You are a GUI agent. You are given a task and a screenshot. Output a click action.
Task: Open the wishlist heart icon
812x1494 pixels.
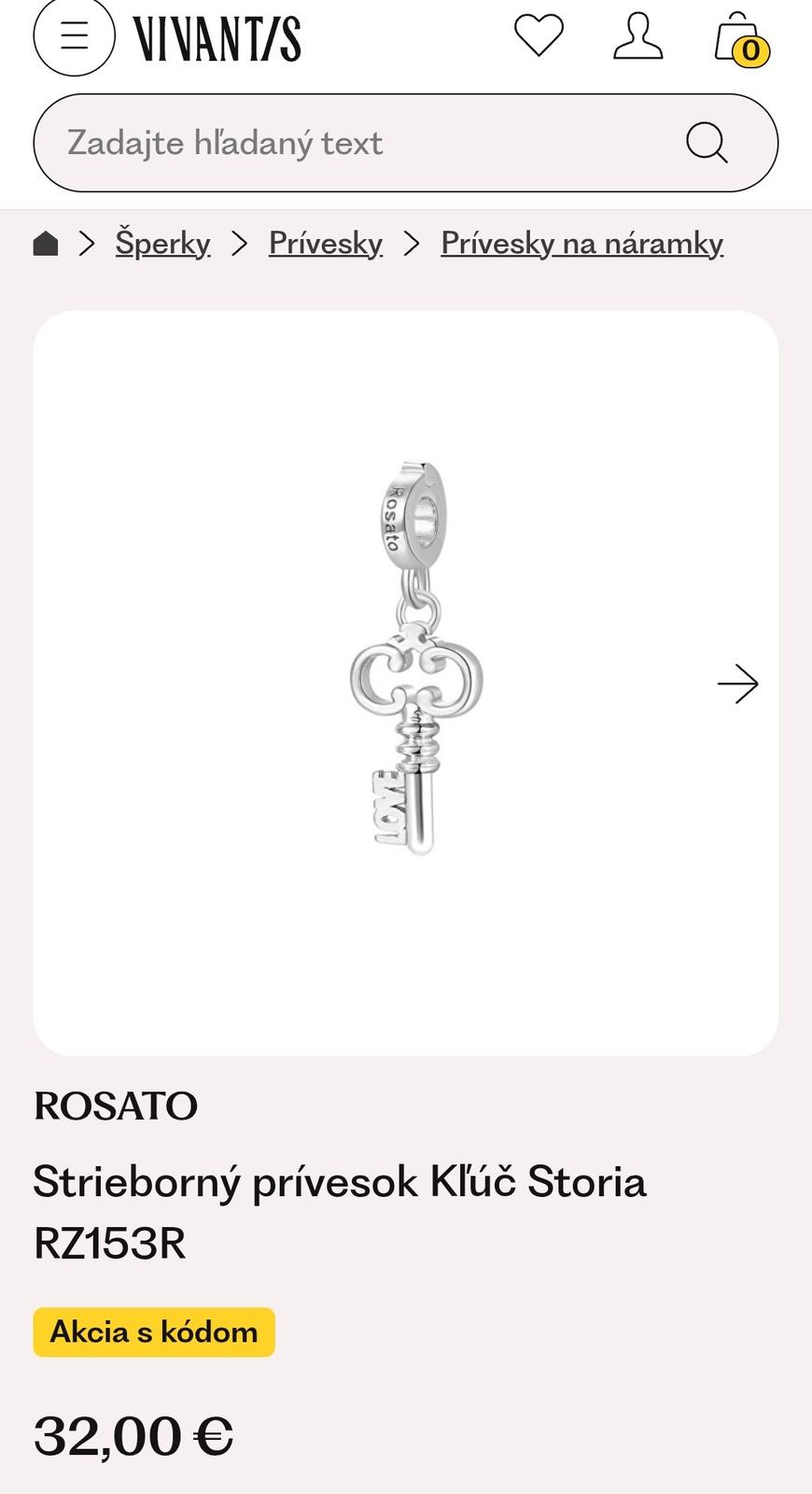pyautogui.click(x=539, y=36)
